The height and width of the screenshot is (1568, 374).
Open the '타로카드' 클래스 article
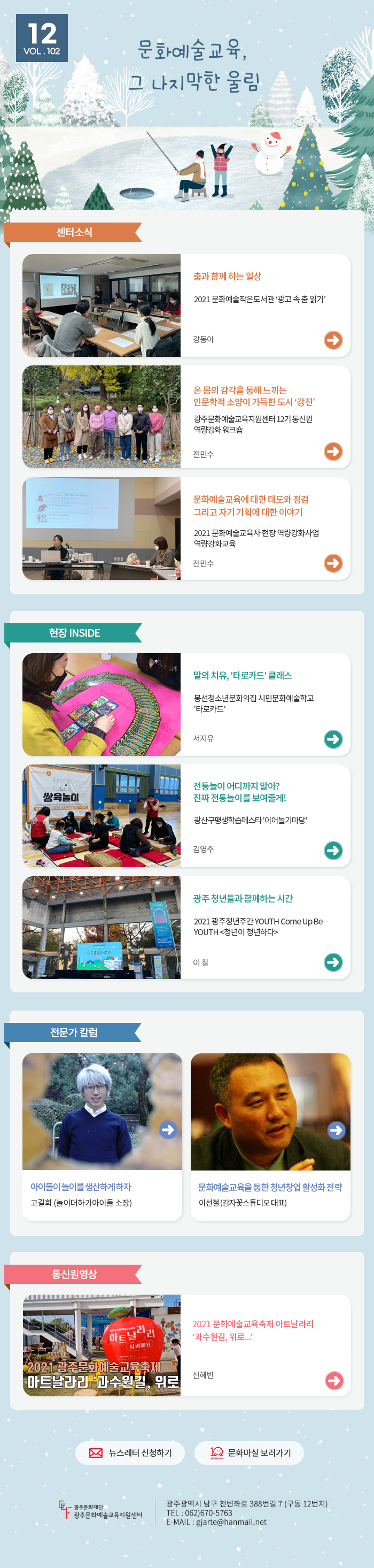click(x=242, y=675)
